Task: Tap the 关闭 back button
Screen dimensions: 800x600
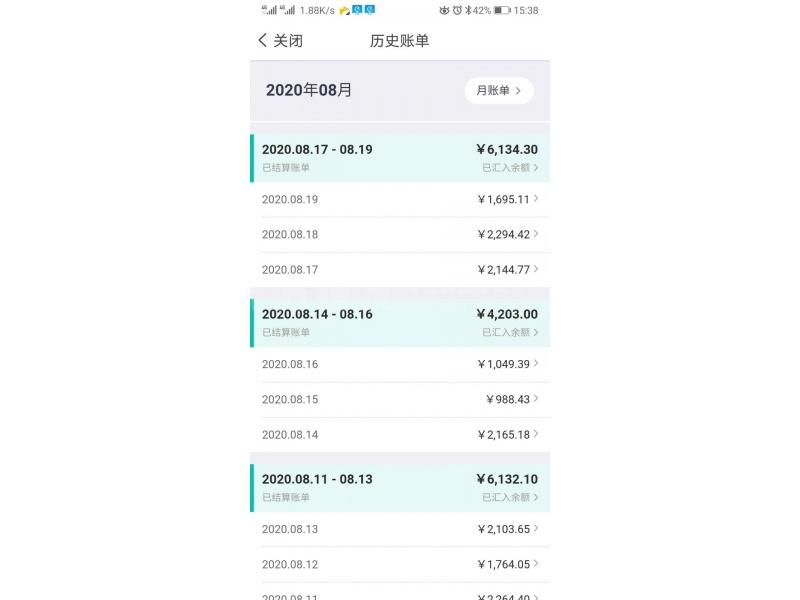Action: (x=280, y=41)
